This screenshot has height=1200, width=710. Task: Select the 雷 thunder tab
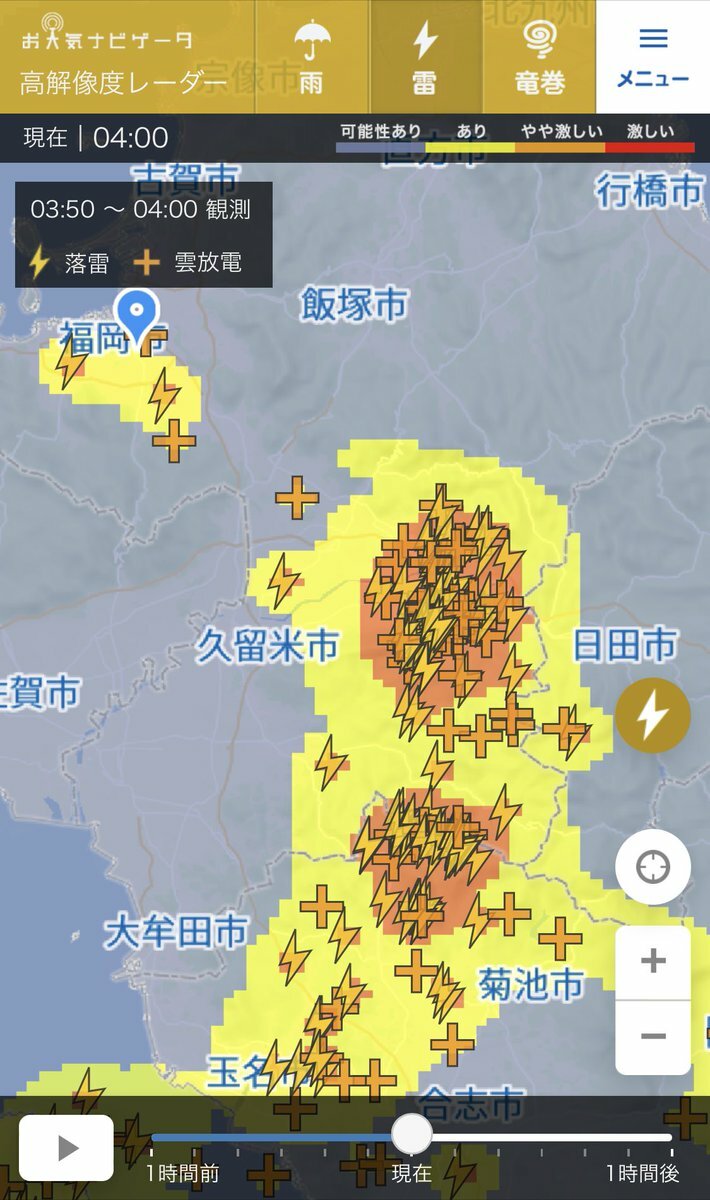click(x=426, y=57)
